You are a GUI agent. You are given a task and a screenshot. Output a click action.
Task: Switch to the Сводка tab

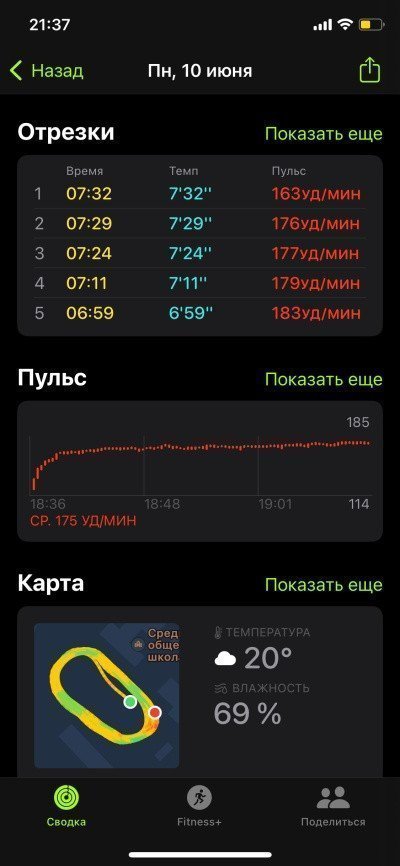[x=66, y=806]
